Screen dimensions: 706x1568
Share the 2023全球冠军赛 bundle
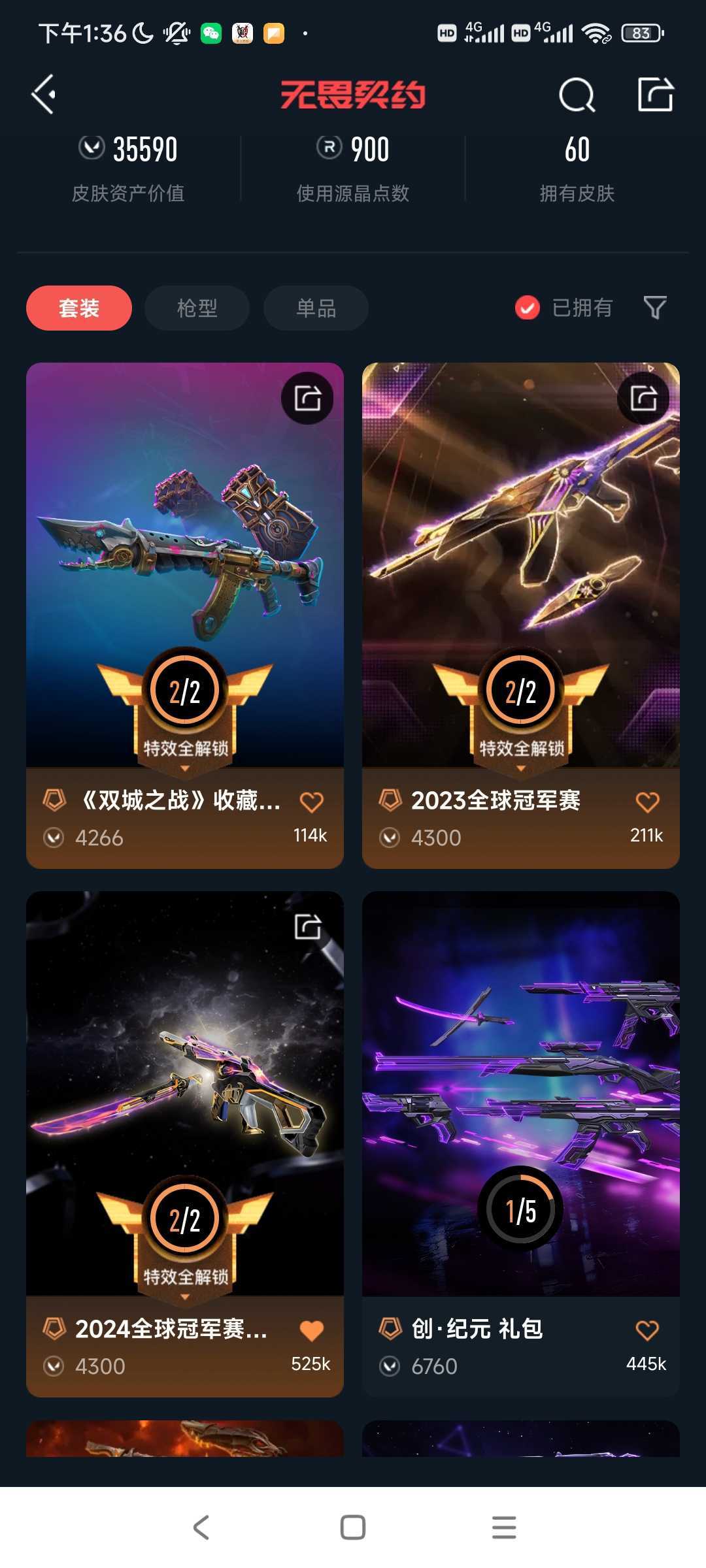[x=643, y=398]
